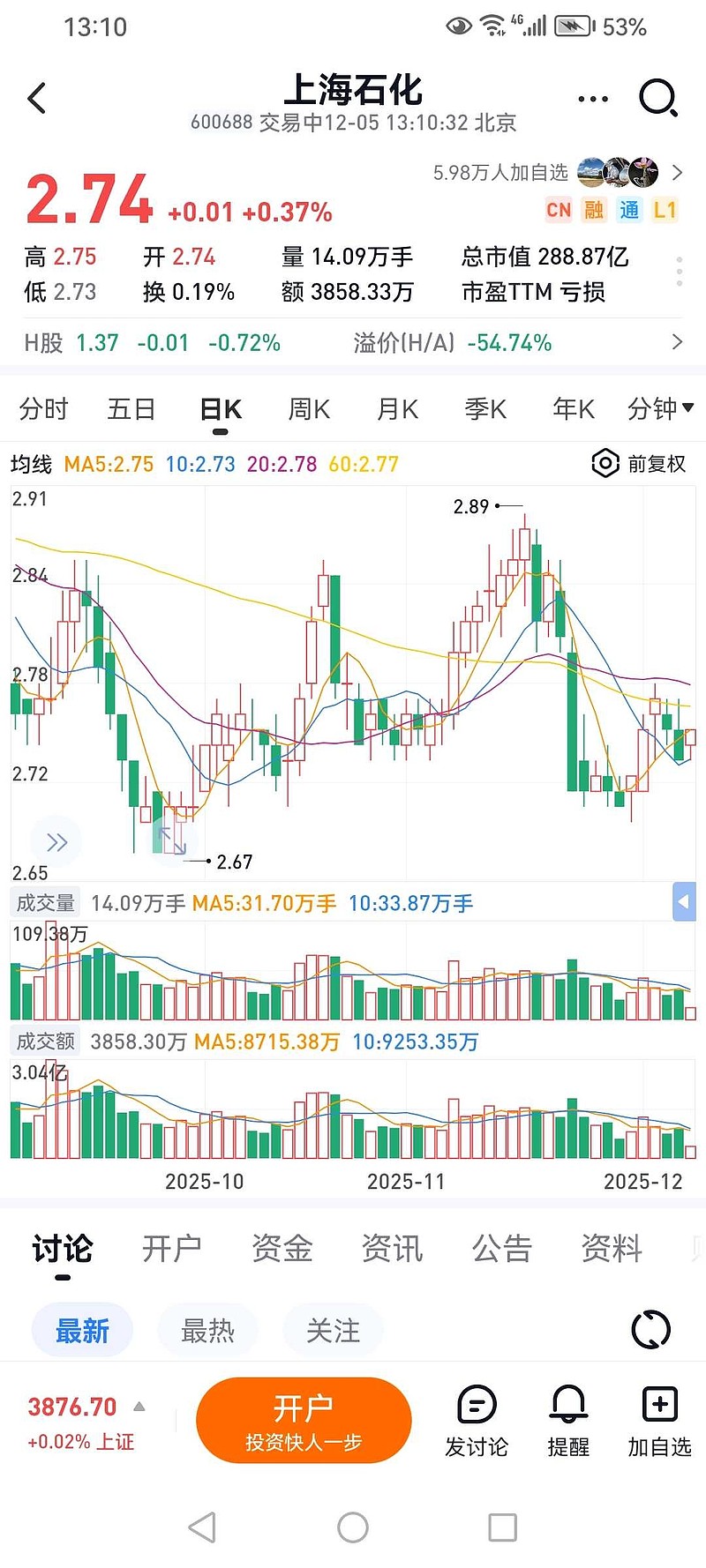The image size is (706, 1568).
Task: Write a post via 发讨论
Action: [x=477, y=1420]
